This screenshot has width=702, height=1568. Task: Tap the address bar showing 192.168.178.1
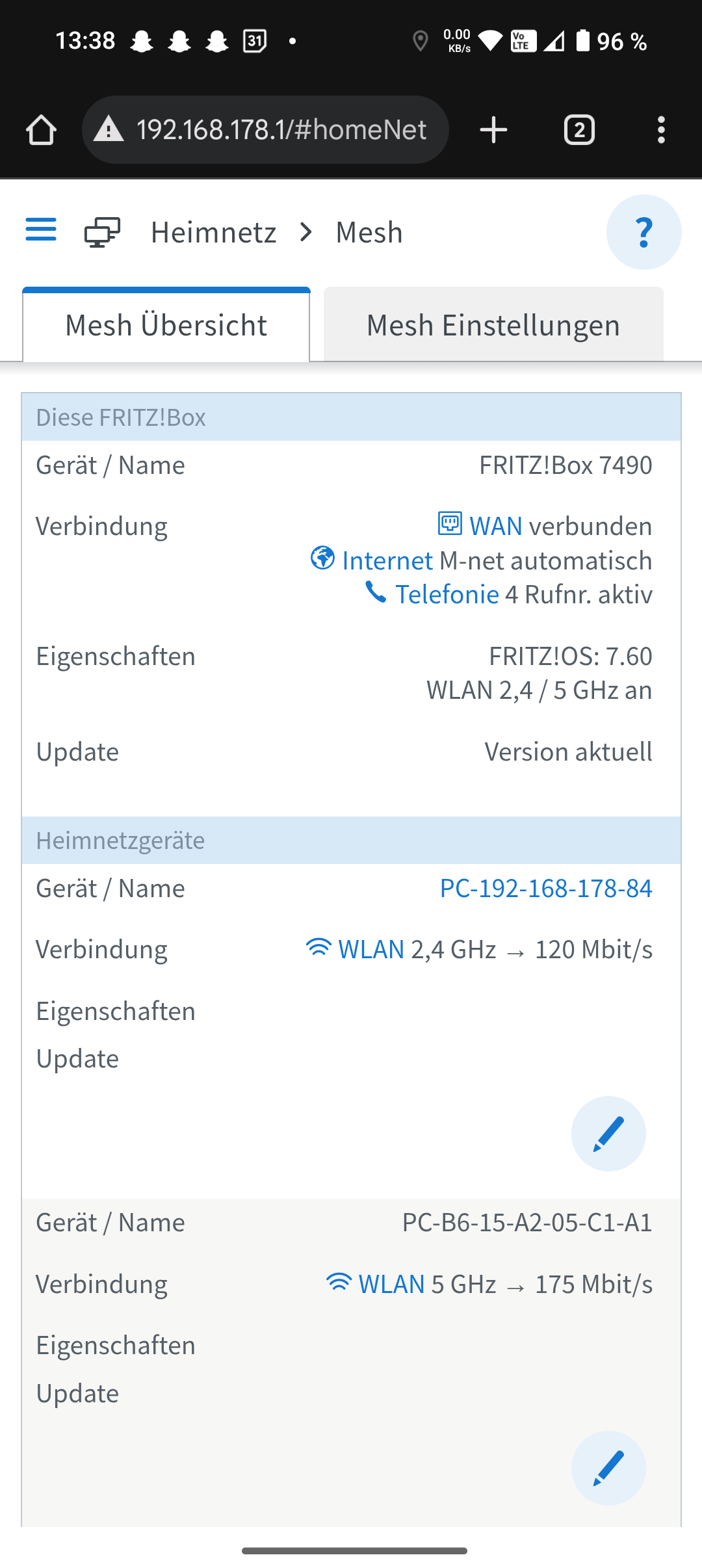tap(281, 130)
